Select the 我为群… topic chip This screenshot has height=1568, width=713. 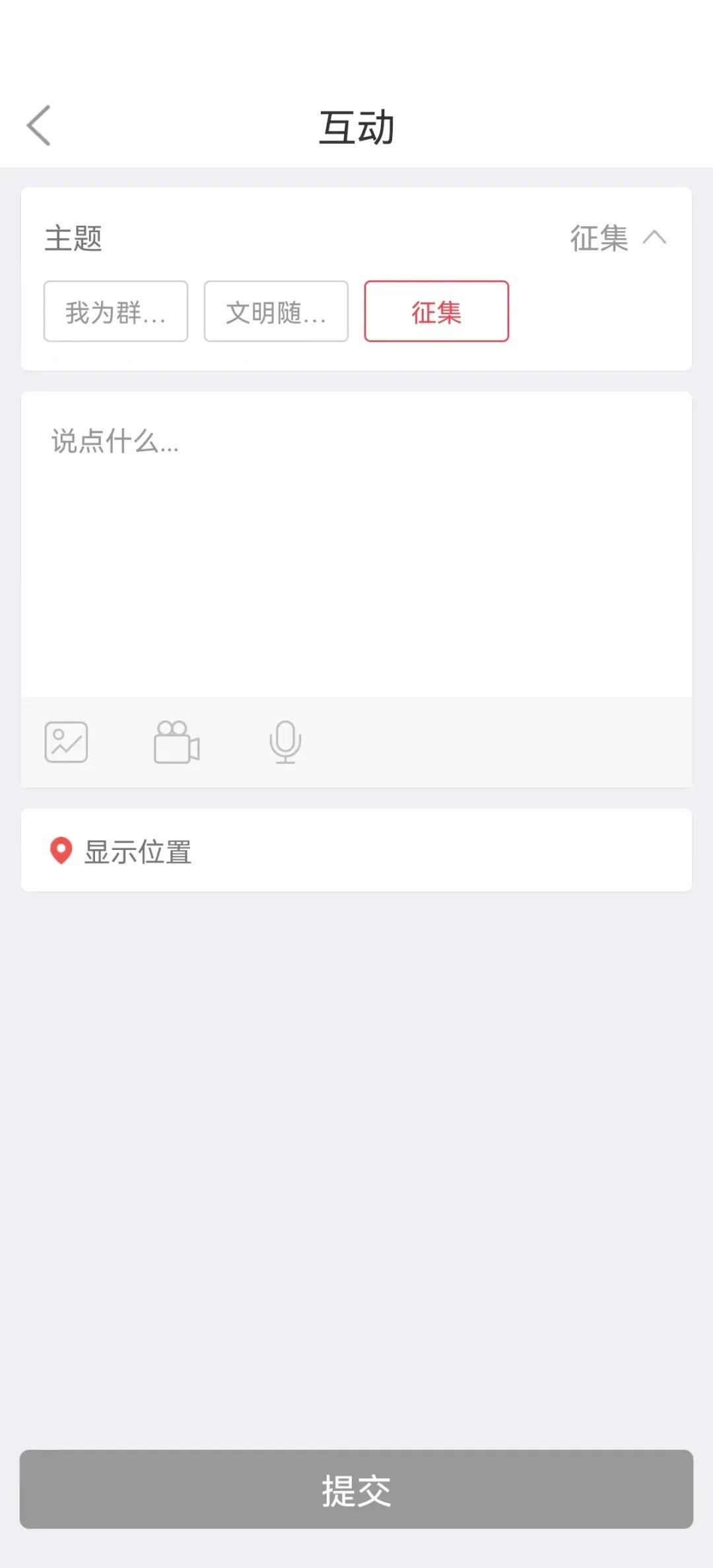[116, 311]
